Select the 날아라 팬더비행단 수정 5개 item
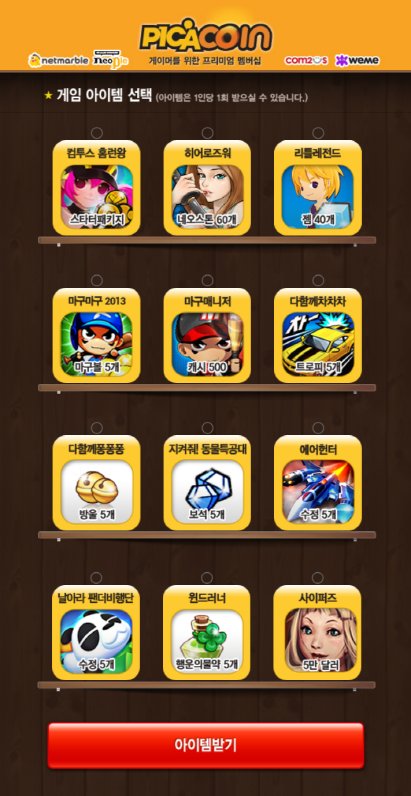411x796 pixels. (96, 633)
